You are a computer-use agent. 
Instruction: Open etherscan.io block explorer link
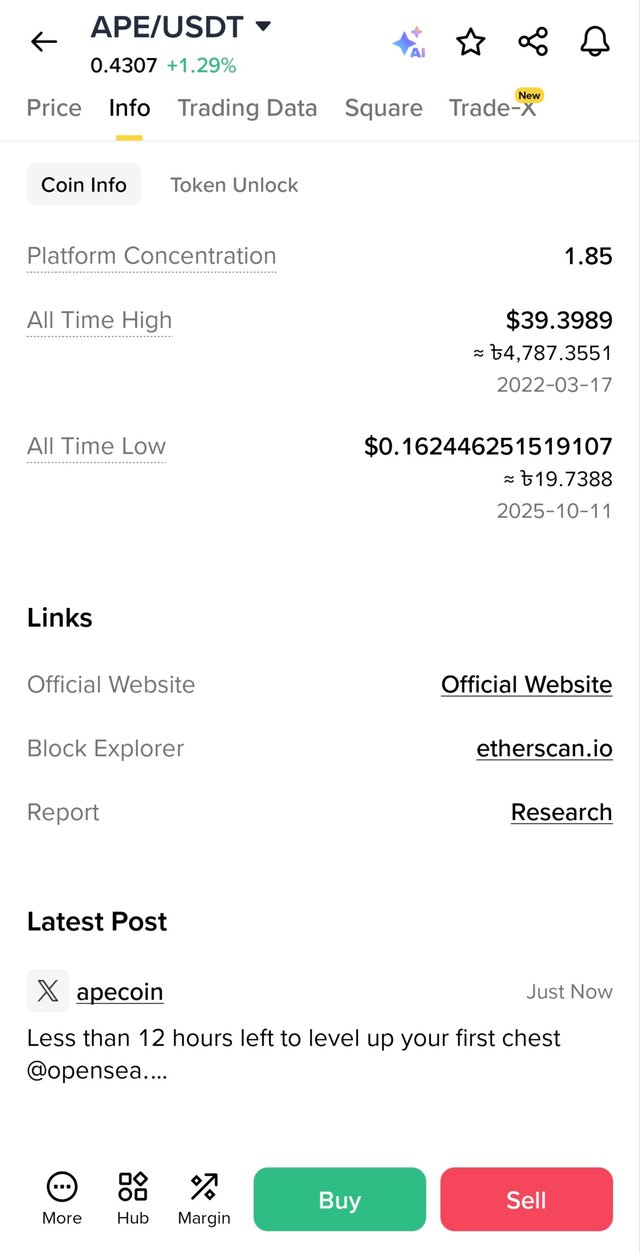pyautogui.click(x=544, y=749)
